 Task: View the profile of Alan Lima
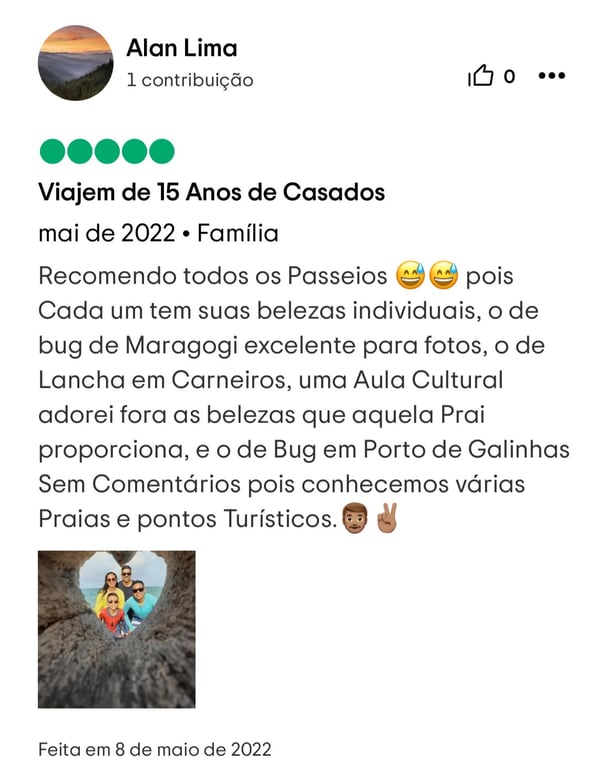(x=182, y=48)
